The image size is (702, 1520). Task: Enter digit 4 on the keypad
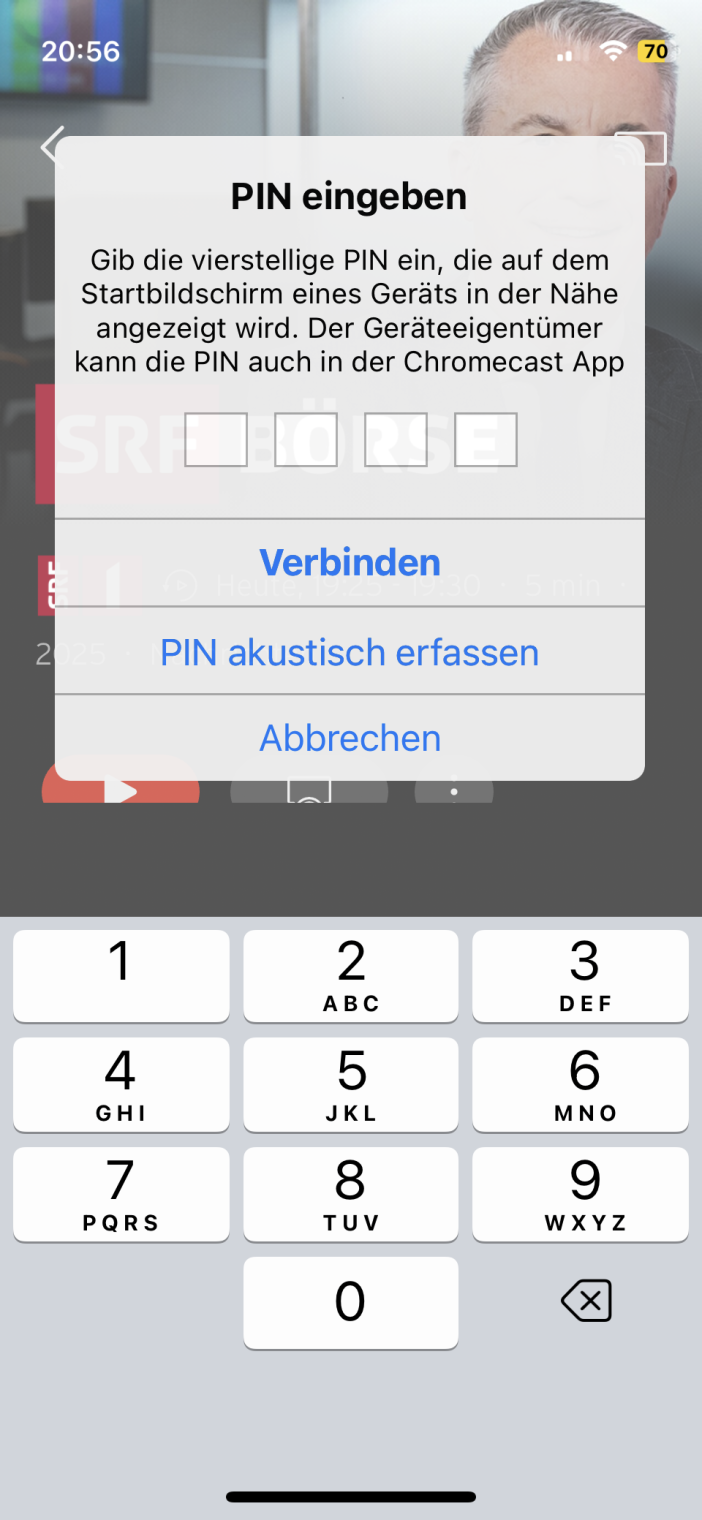(x=121, y=1084)
